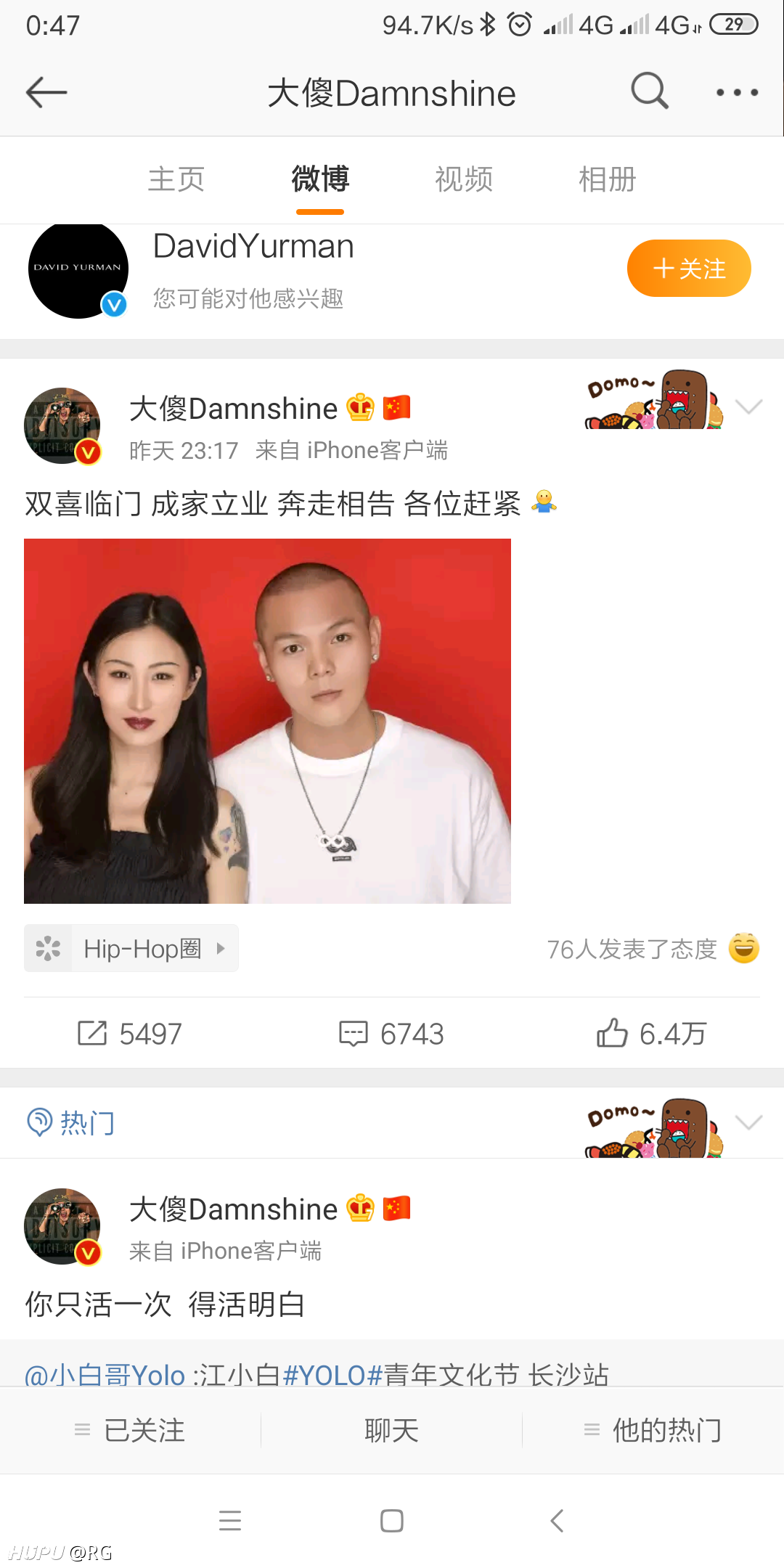Viewport: 784px width, 1568px height.
Task: Switch to the 视频 tab
Action: coord(465,179)
